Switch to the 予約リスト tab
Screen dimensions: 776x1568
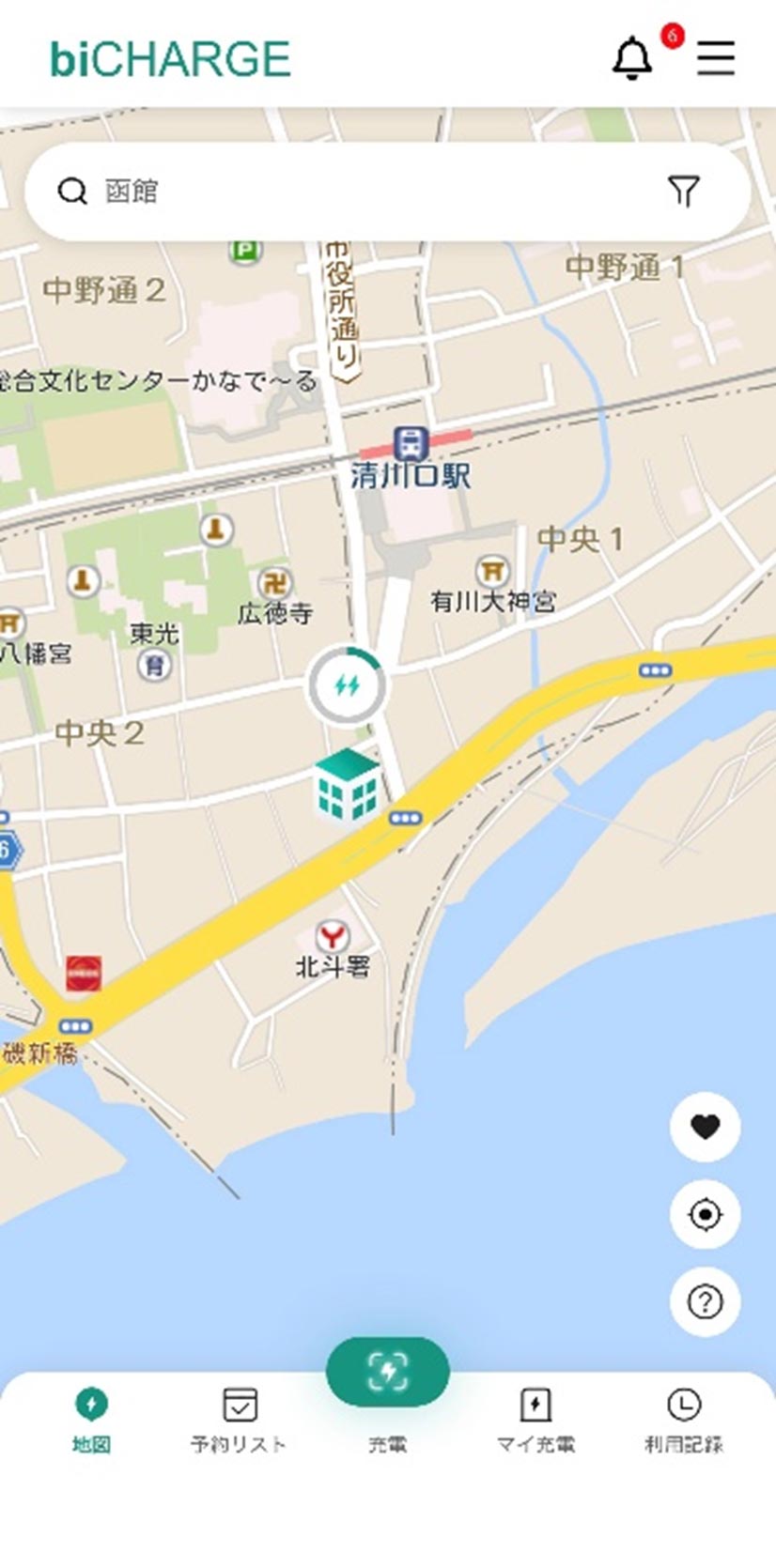[x=241, y=1418]
